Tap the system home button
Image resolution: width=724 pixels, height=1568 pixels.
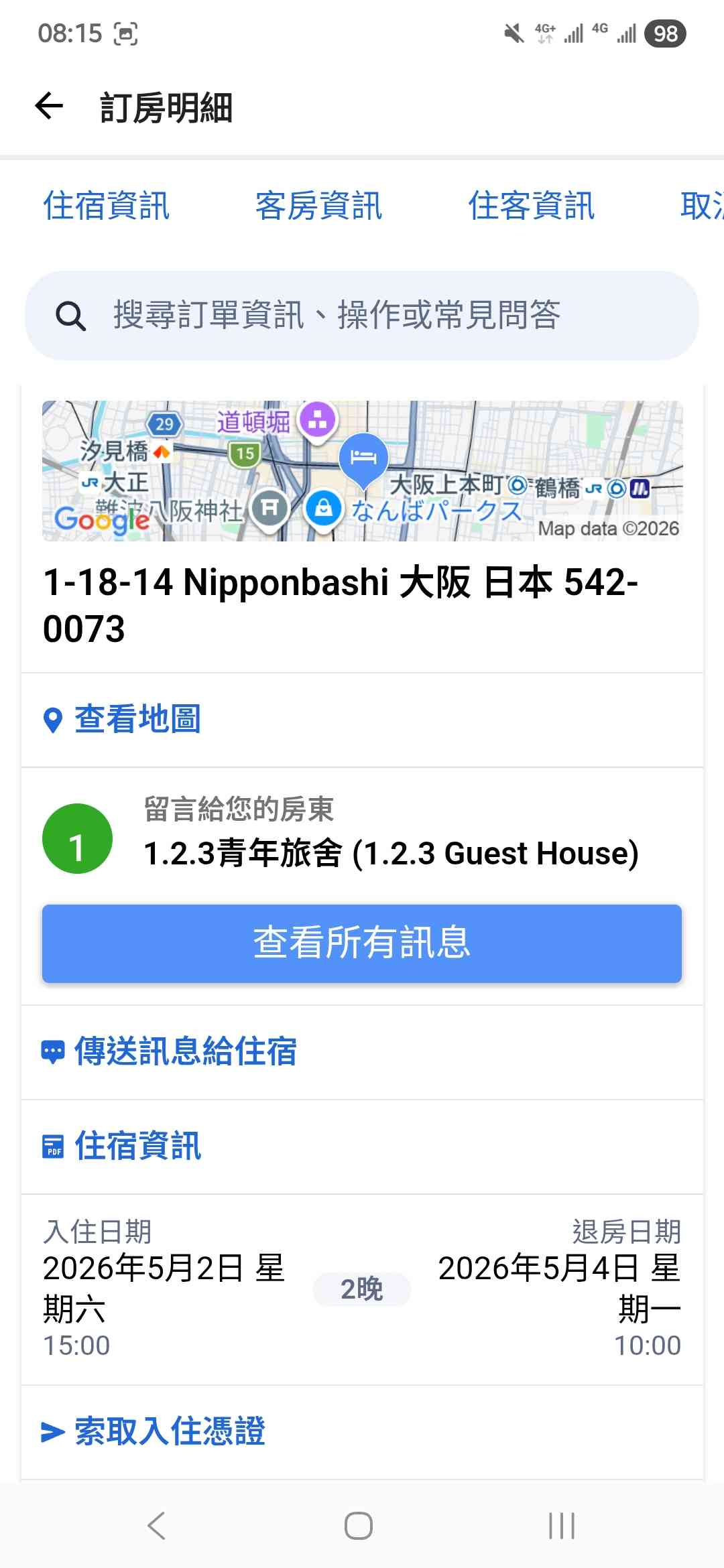click(x=359, y=1526)
